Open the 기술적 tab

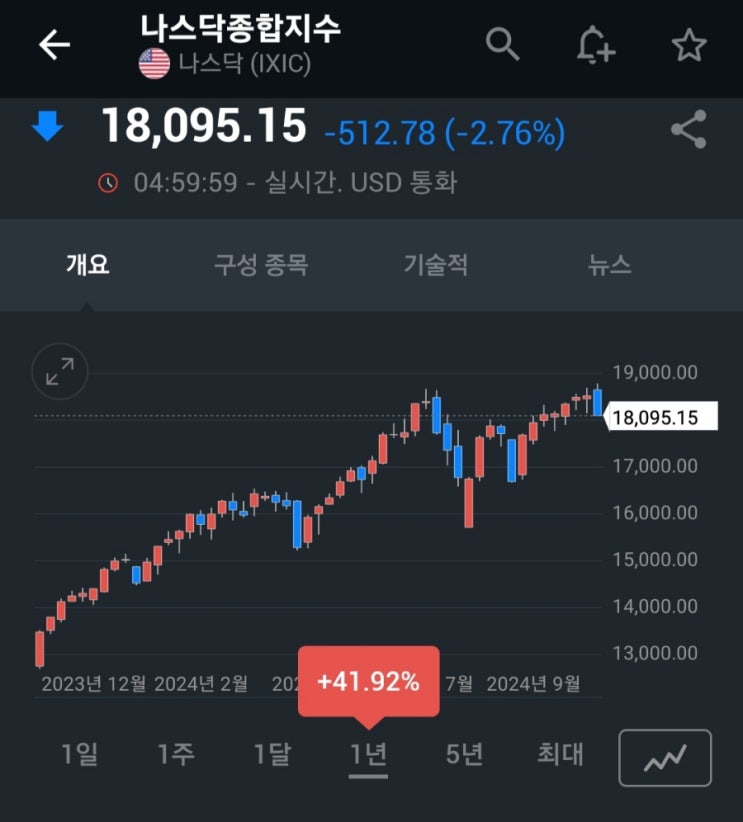[436, 265]
